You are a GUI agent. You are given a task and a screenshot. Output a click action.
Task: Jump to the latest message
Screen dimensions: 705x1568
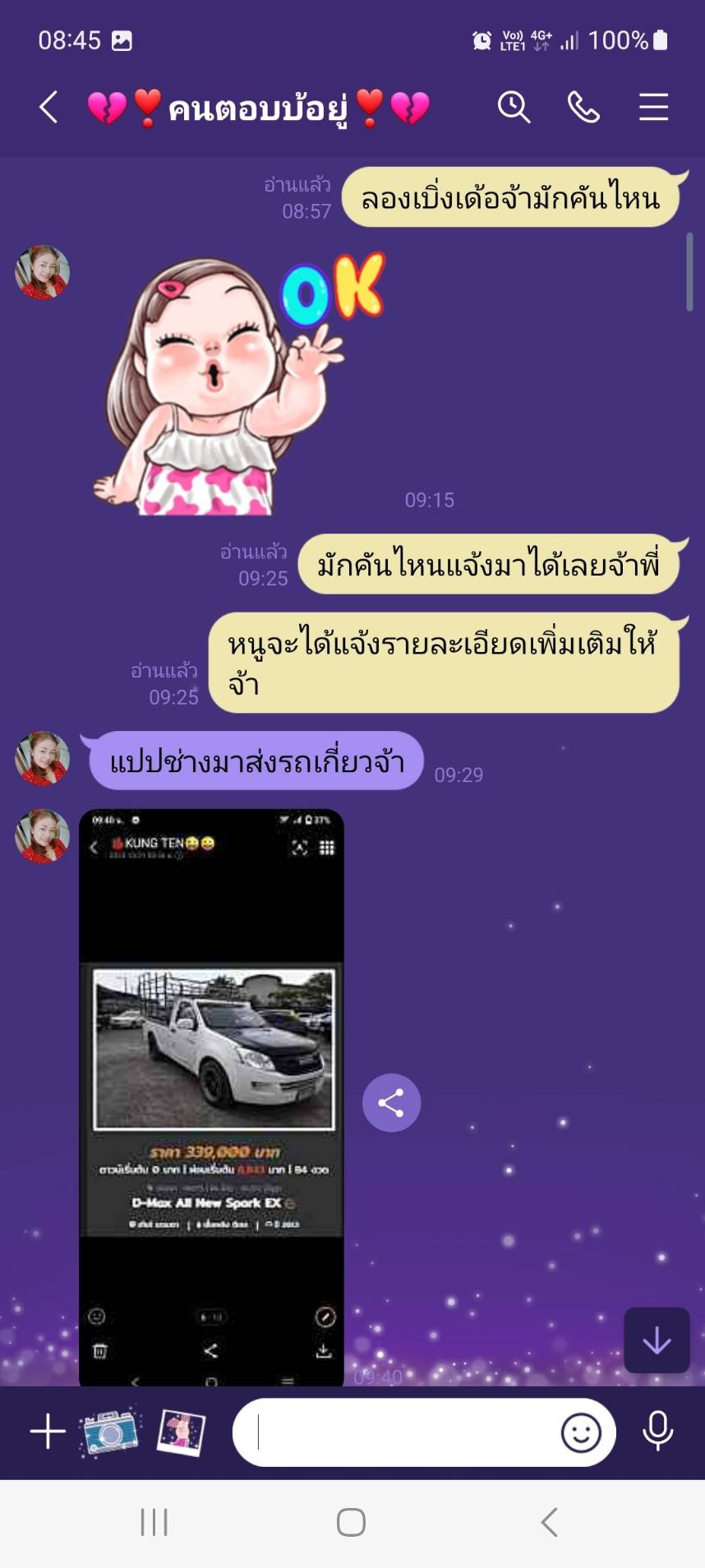point(656,1339)
